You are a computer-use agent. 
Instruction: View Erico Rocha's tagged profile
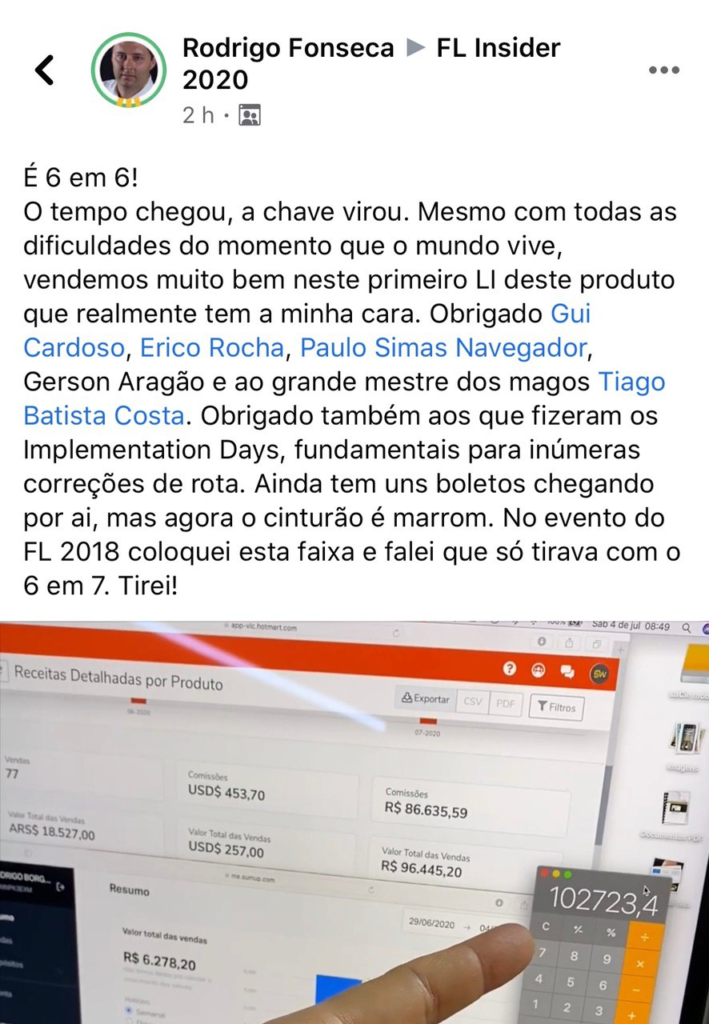tap(212, 348)
